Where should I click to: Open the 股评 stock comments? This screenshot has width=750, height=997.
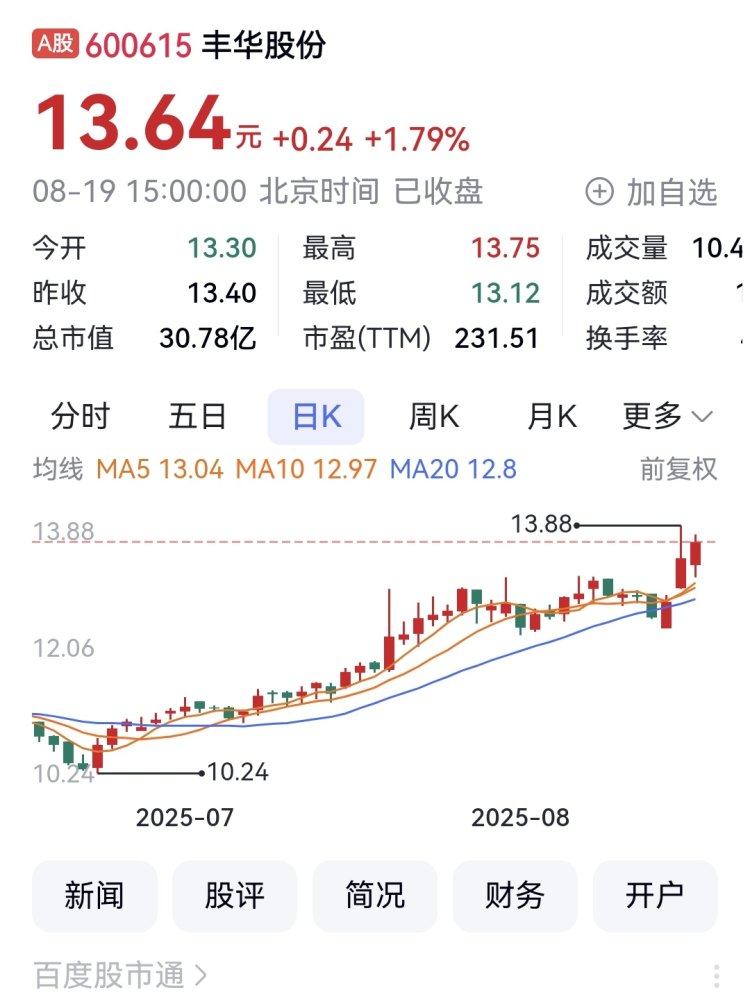(235, 896)
